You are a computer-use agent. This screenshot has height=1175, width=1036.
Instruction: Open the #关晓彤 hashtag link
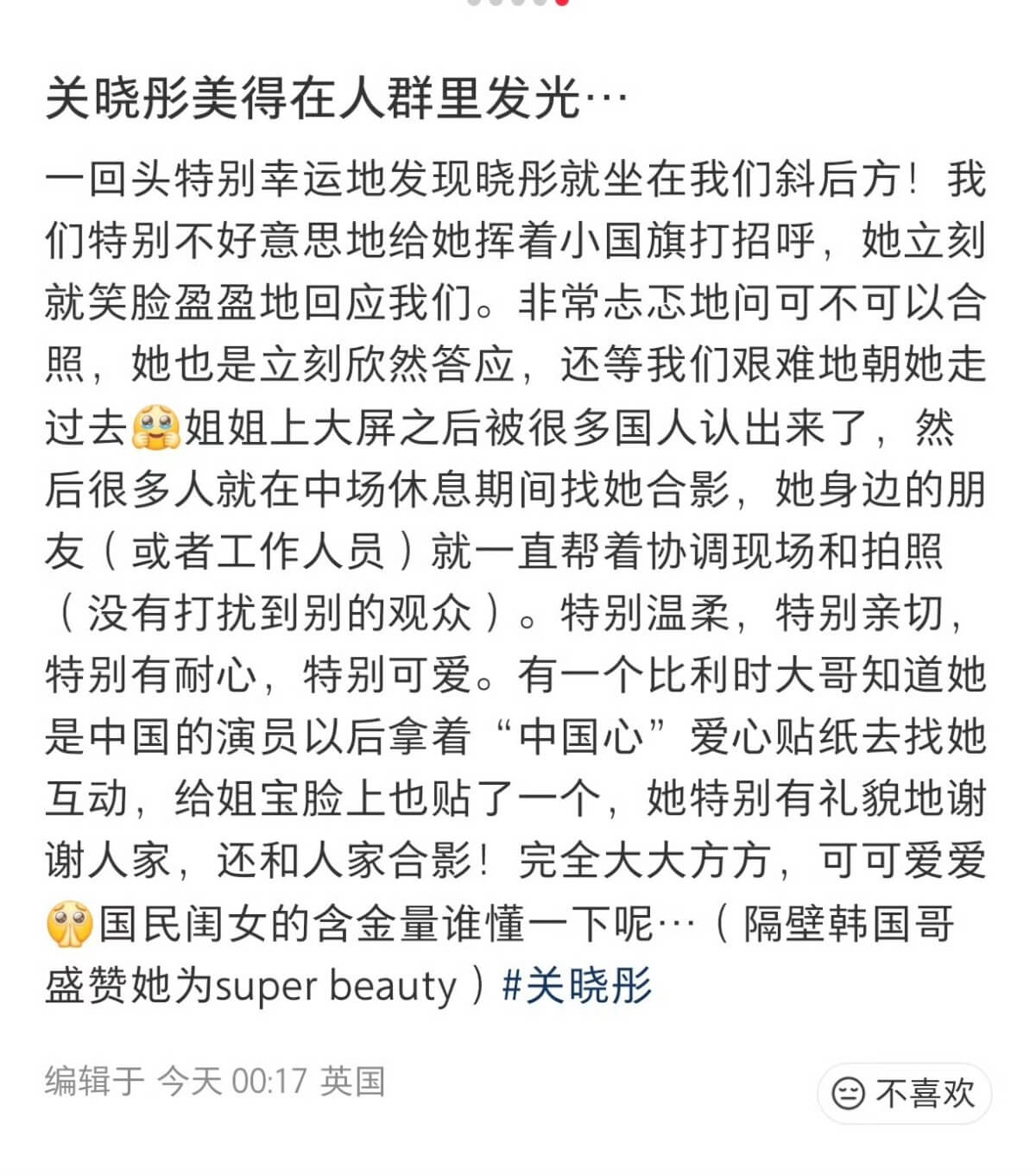point(577,985)
